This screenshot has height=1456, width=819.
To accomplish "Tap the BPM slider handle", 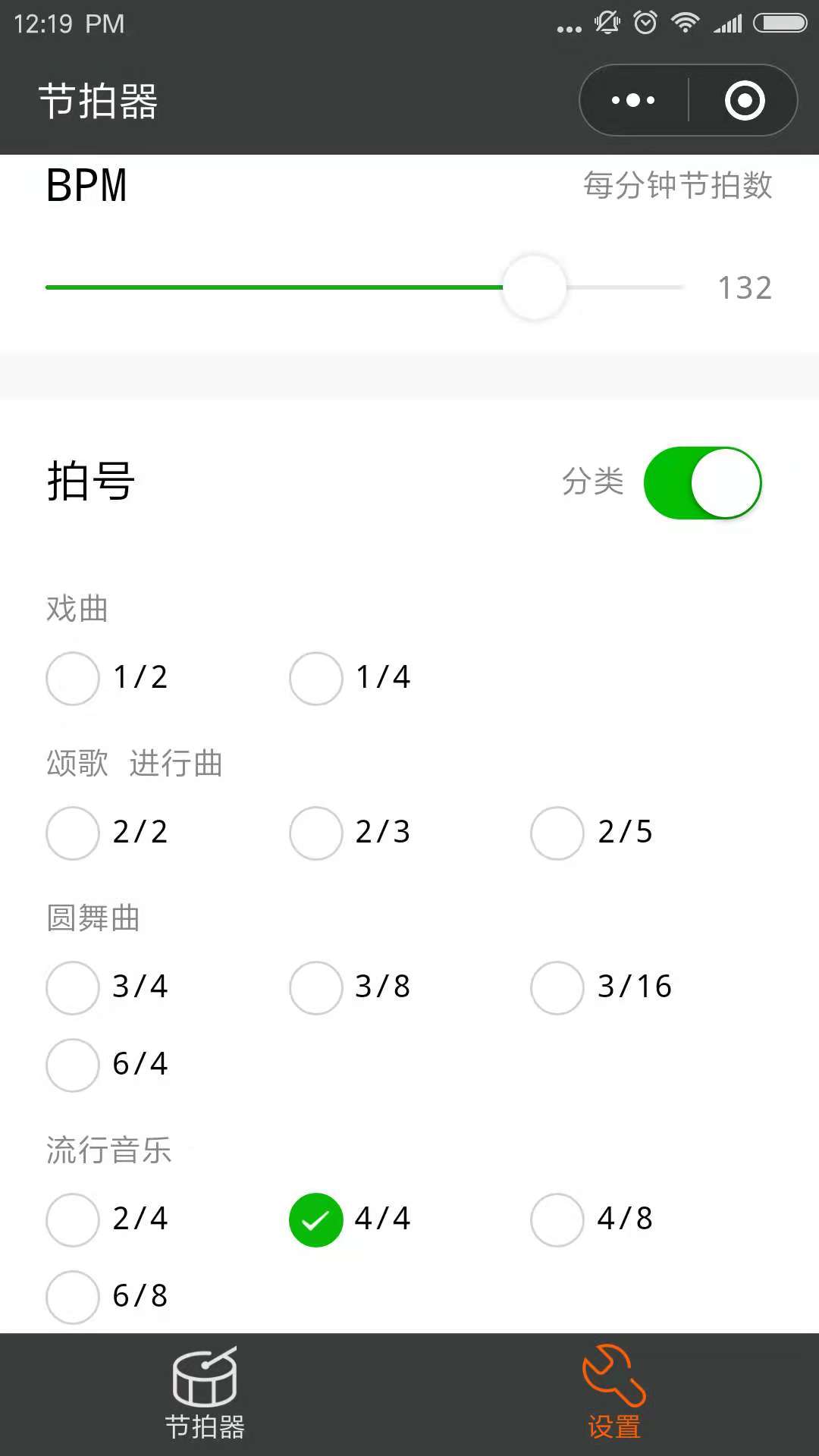I will coord(535,287).
